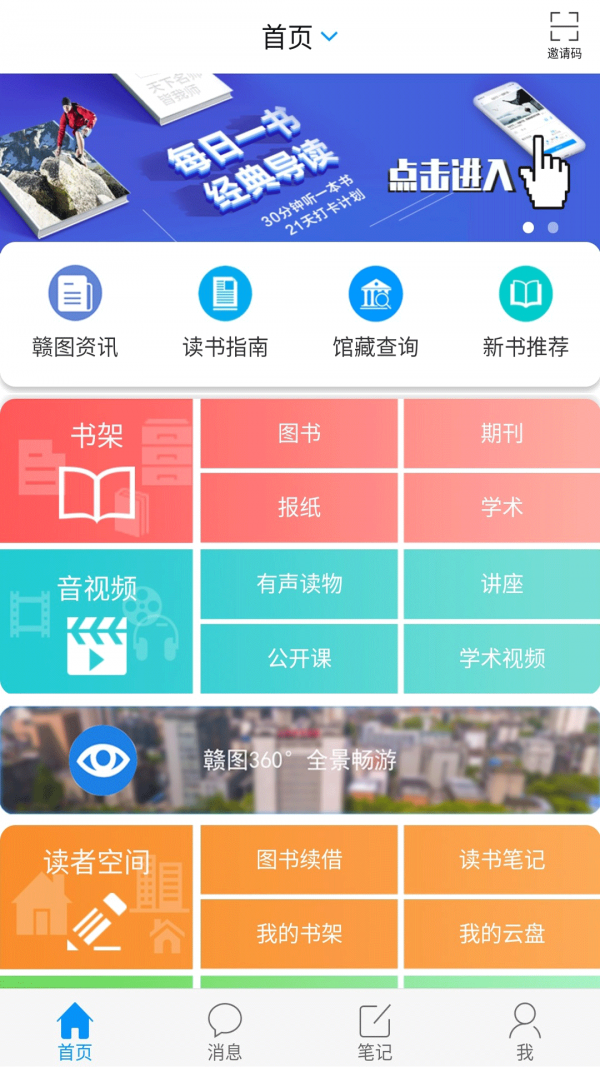
Task: Open the 每日一书 经典导读 banner
Action: (300, 157)
